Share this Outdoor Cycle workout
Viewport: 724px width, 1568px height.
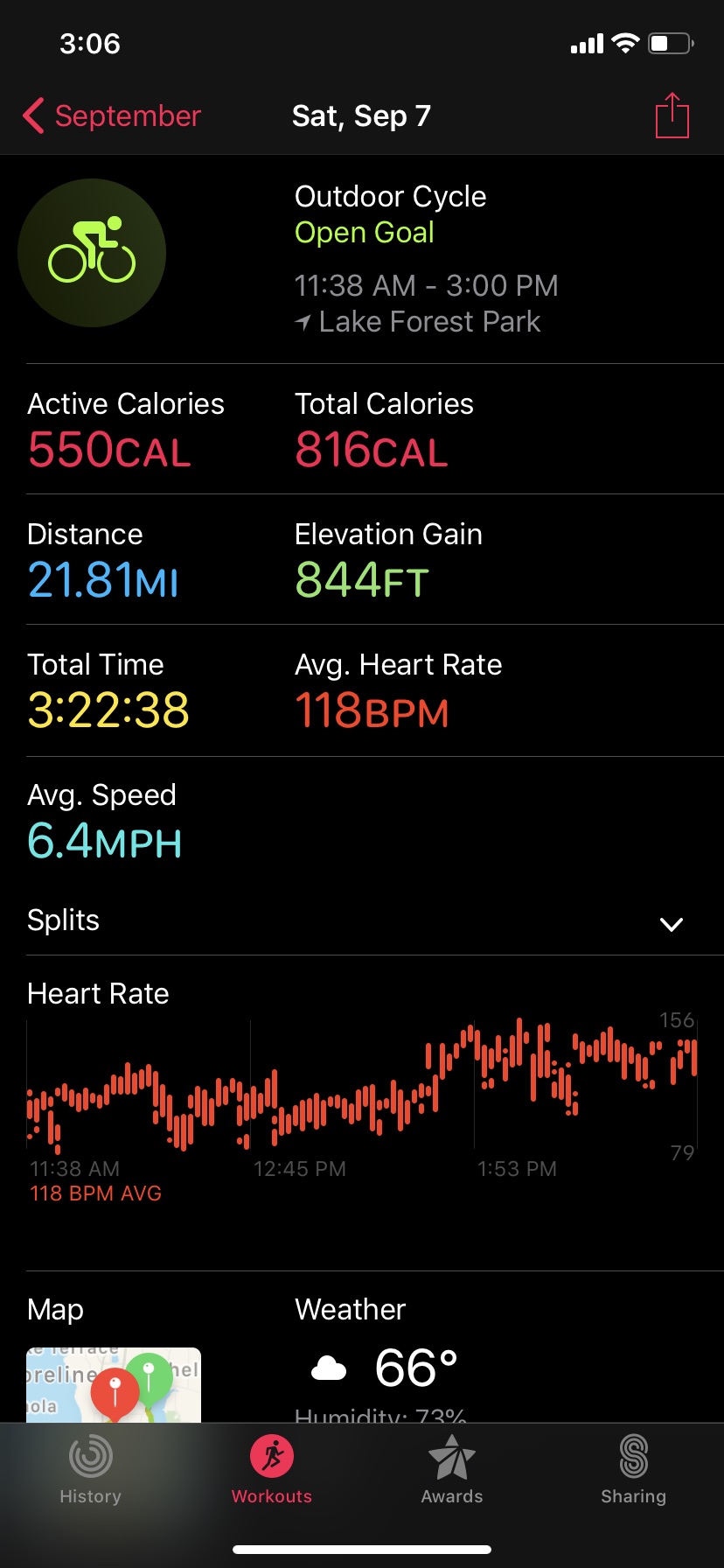click(672, 115)
